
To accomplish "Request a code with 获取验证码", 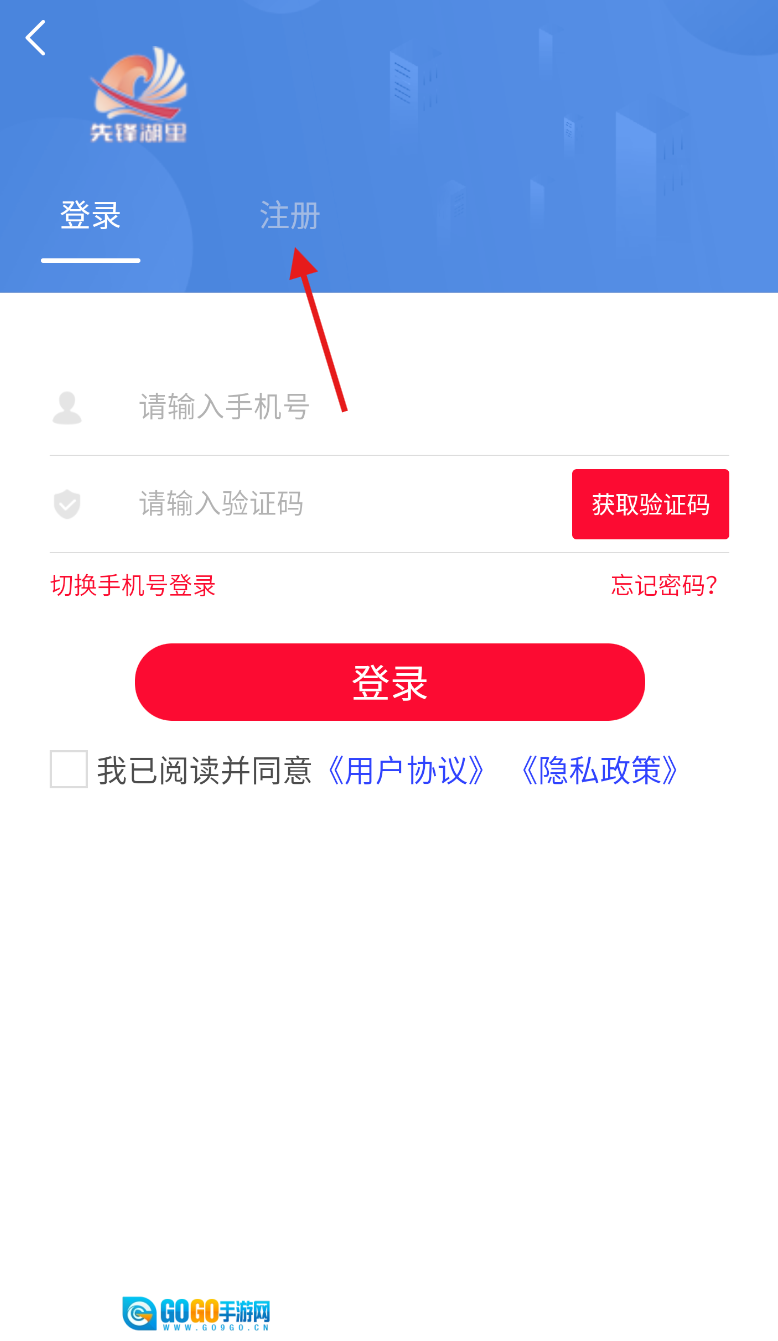I will tap(650, 504).
